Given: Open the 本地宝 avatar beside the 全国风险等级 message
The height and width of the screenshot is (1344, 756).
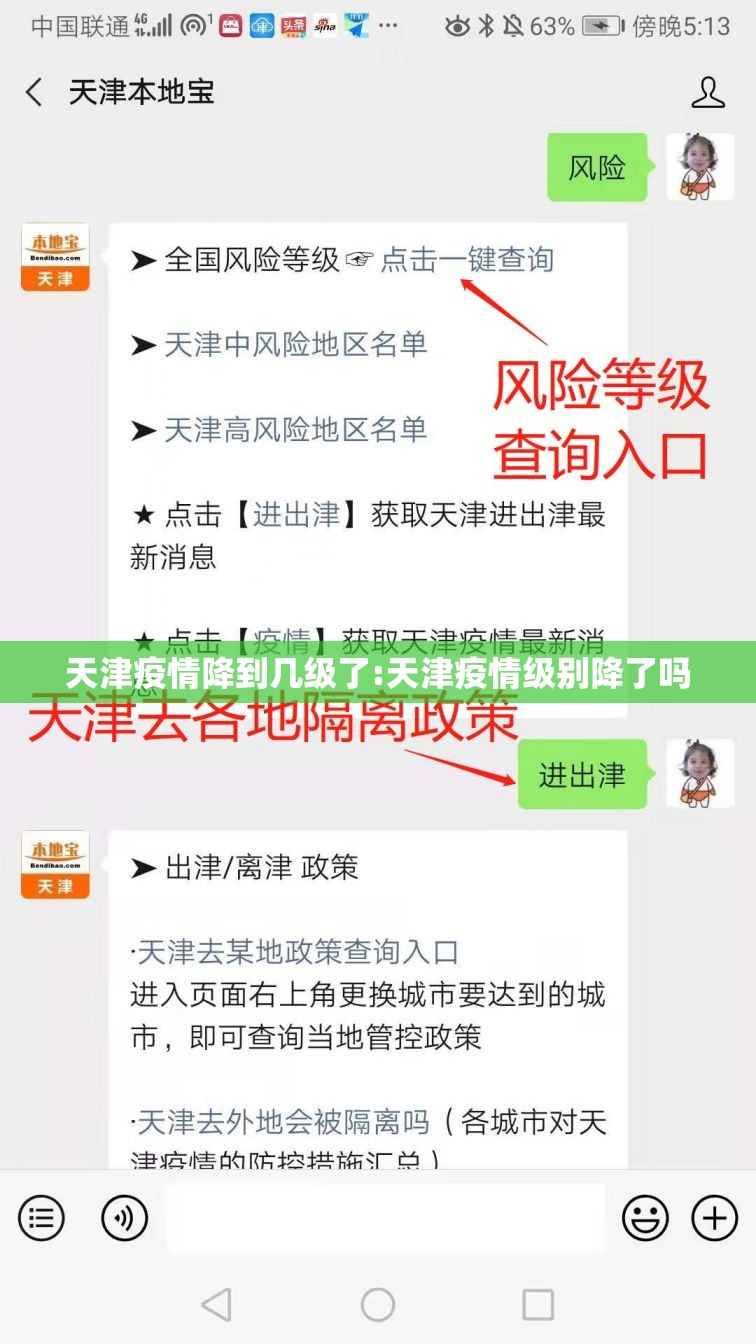Looking at the screenshot, I should coord(55,256).
